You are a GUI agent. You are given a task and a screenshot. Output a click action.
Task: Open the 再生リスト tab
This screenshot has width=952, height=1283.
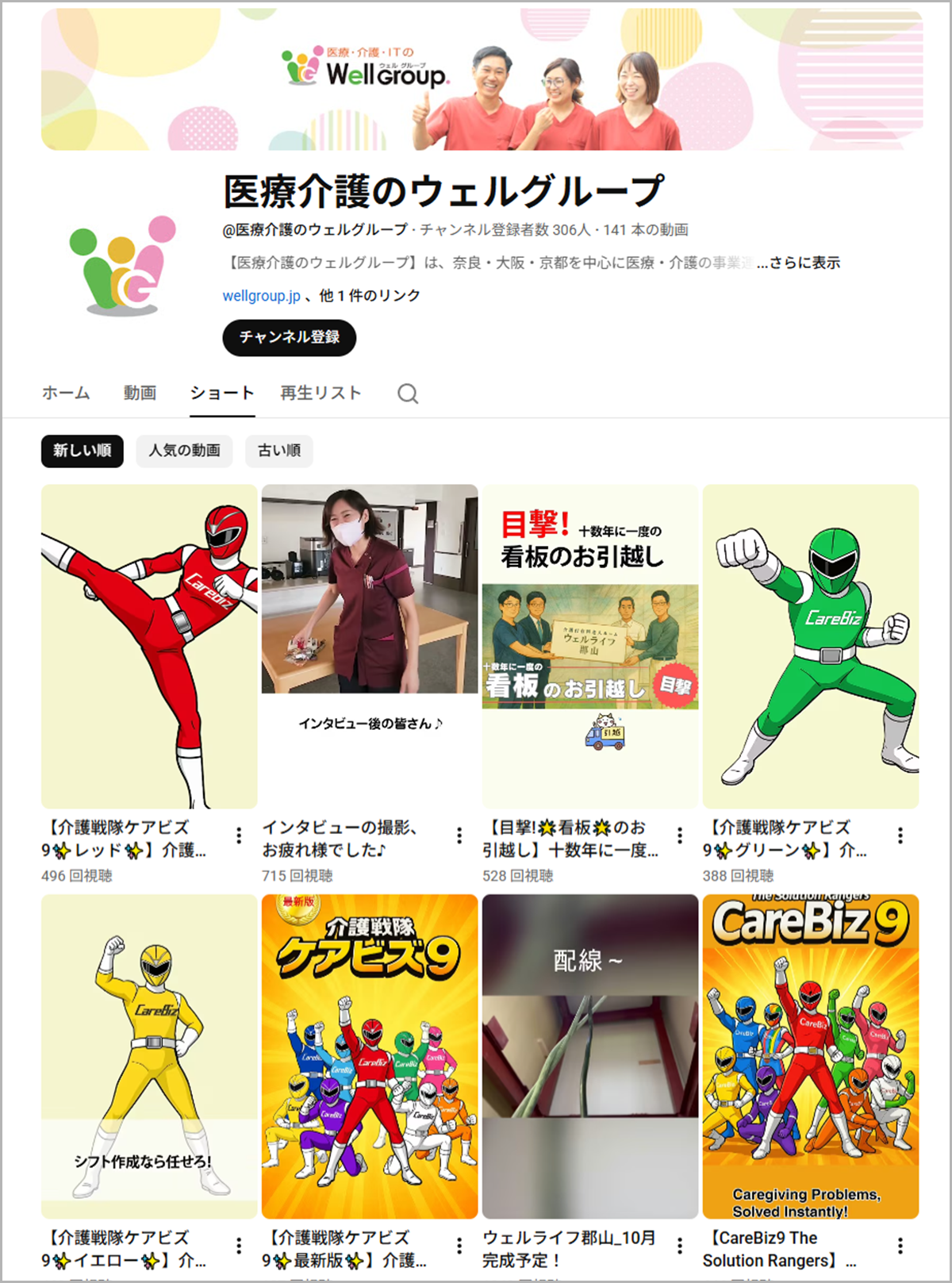321,393
